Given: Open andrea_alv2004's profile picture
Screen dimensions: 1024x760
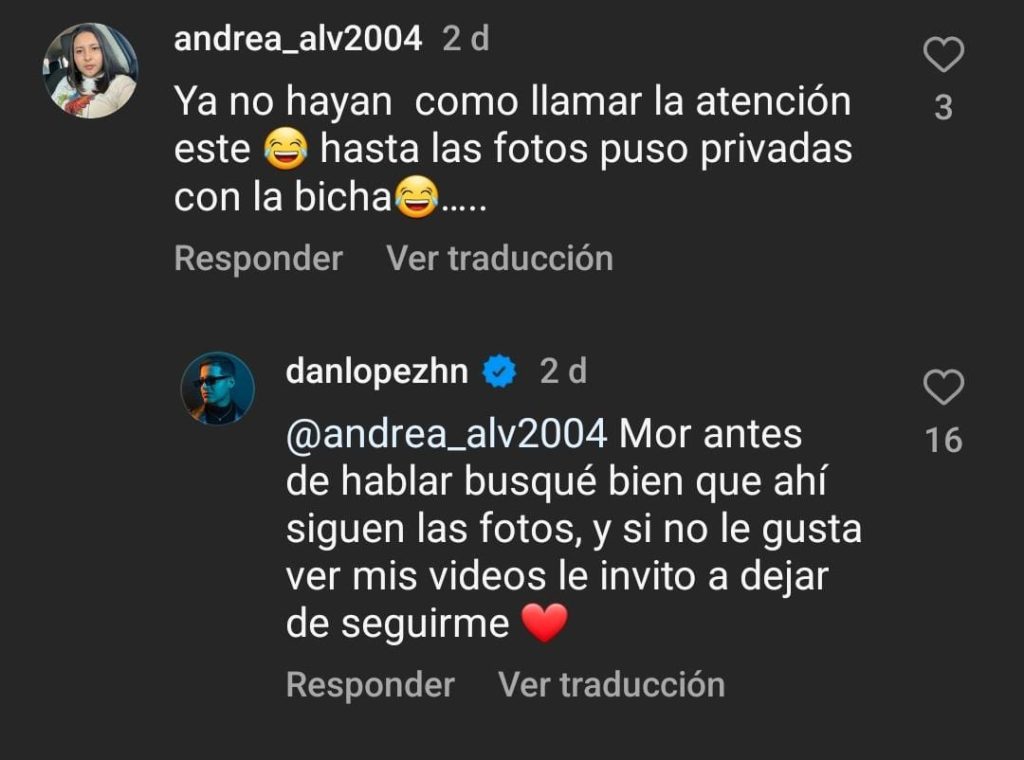Looking at the screenshot, I should 90,70.
